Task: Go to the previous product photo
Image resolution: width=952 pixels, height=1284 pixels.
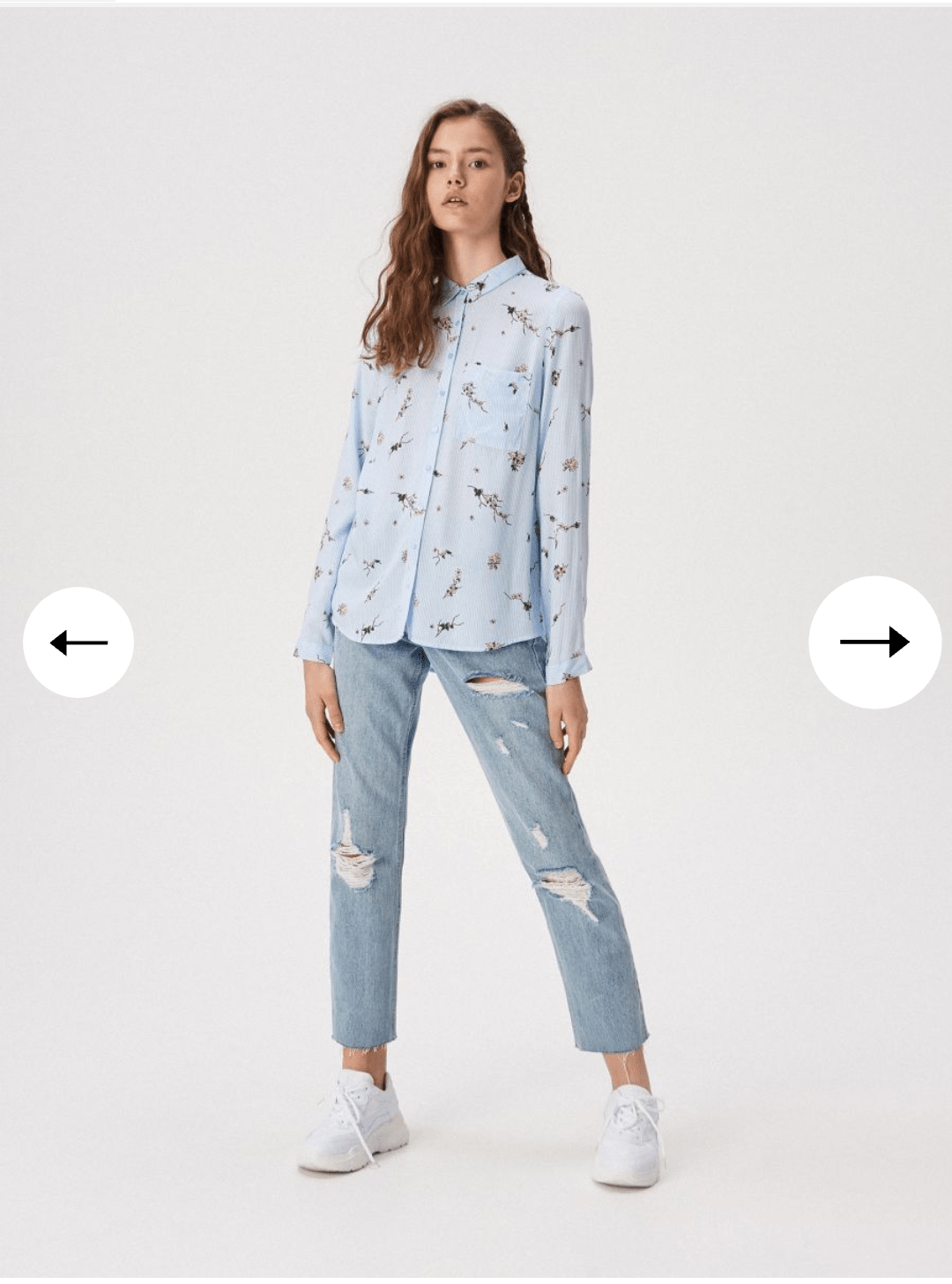Action: click(x=78, y=642)
